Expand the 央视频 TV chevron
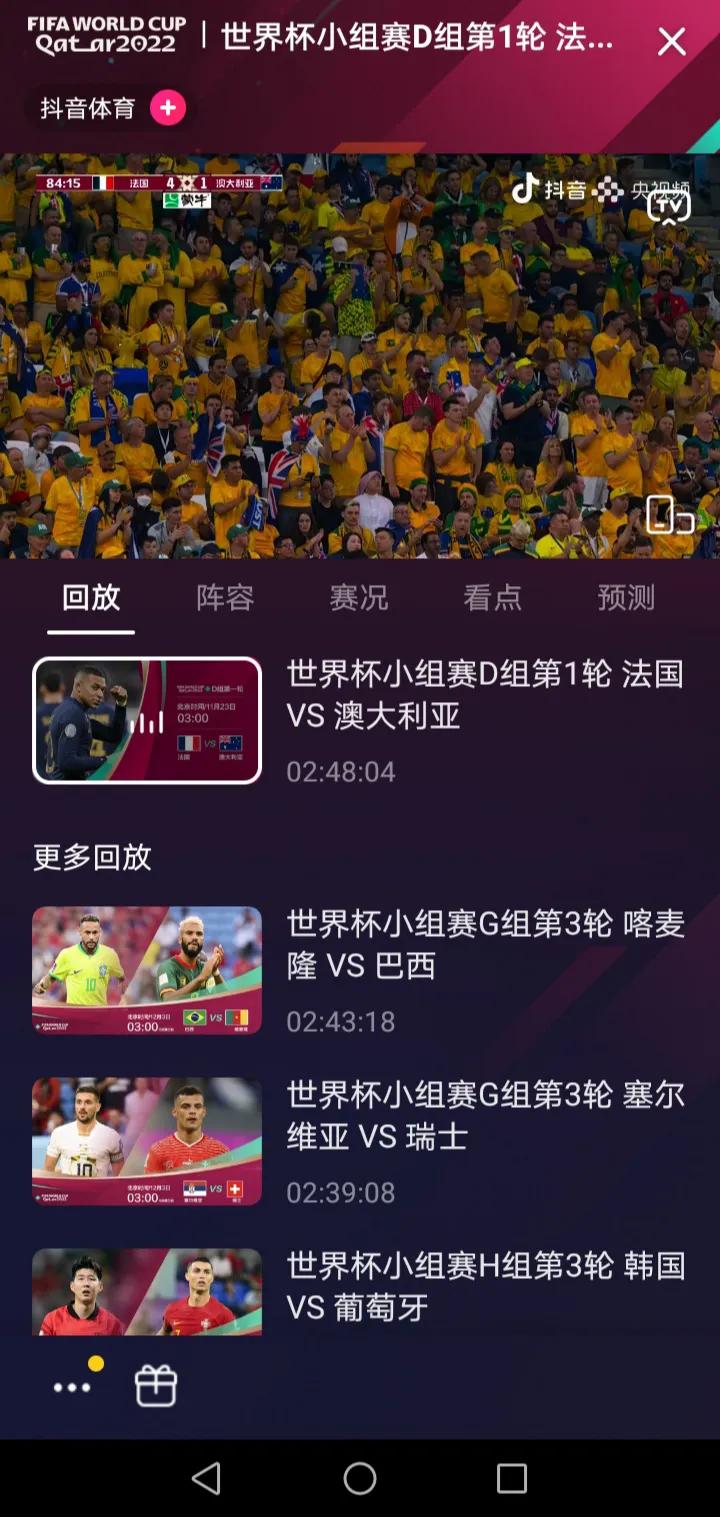This screenshot has height=1517, width=720. point(670,220)
